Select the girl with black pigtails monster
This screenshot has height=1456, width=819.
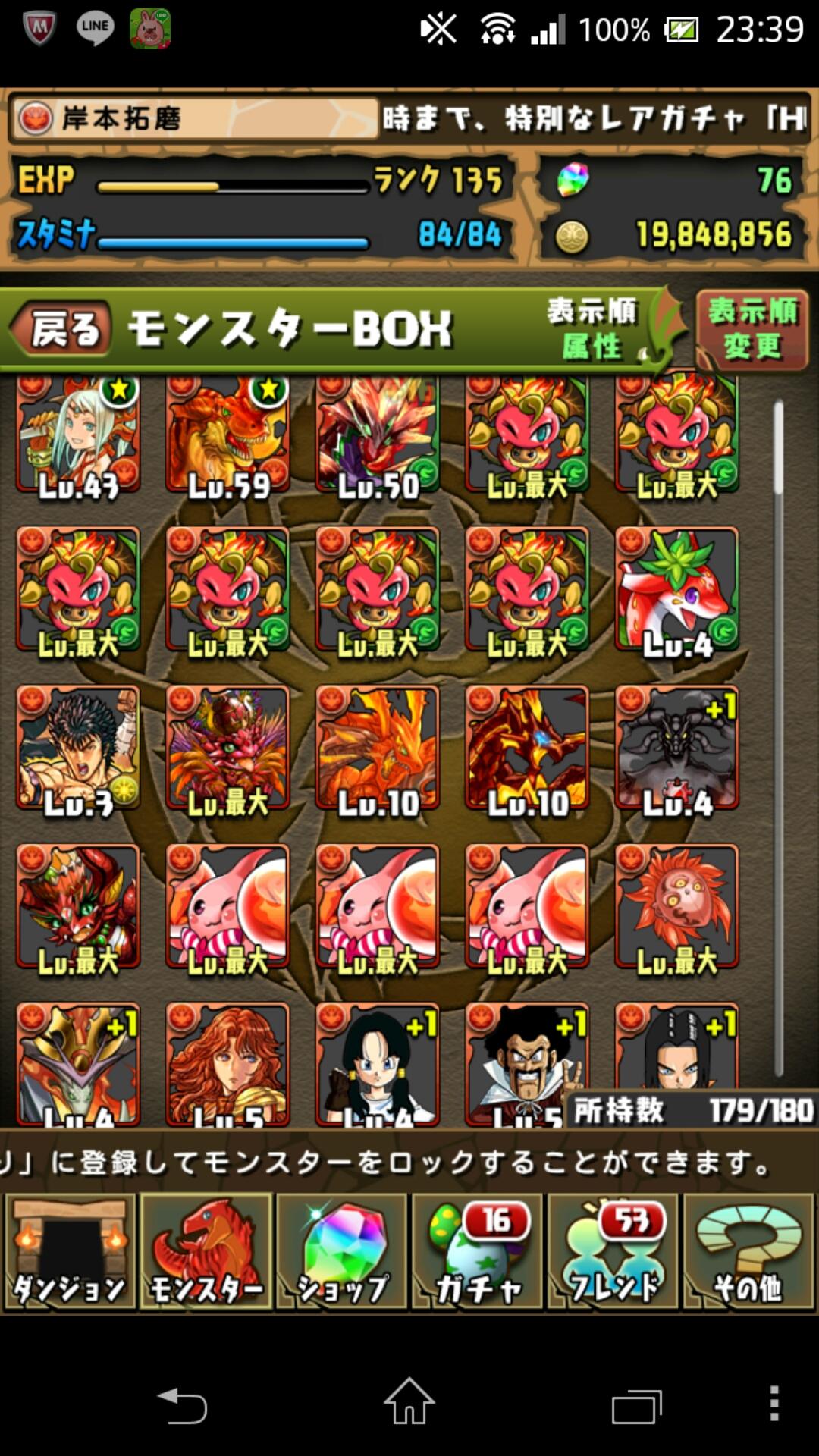377,1062
